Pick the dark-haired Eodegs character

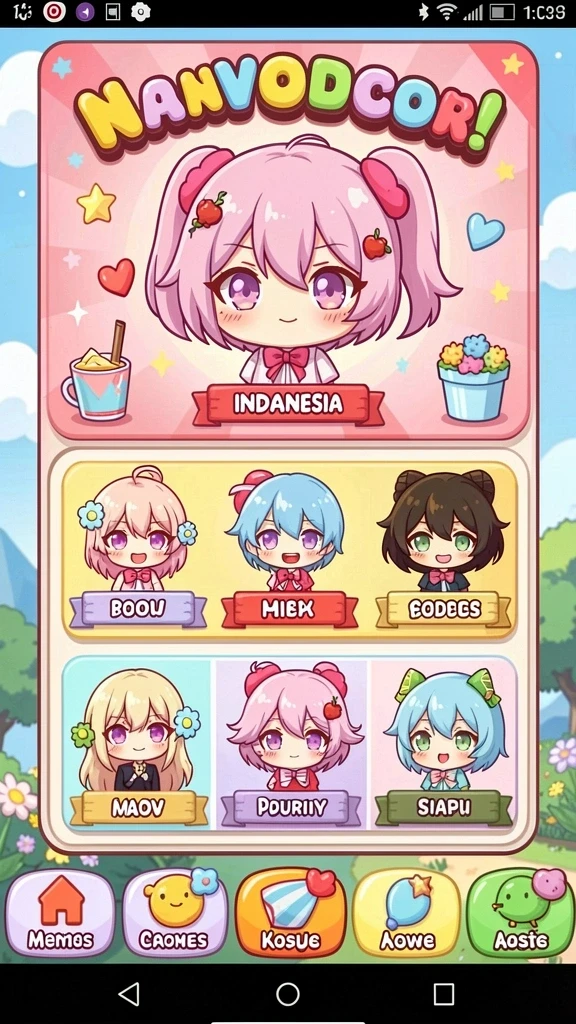[x=443, y=547]
